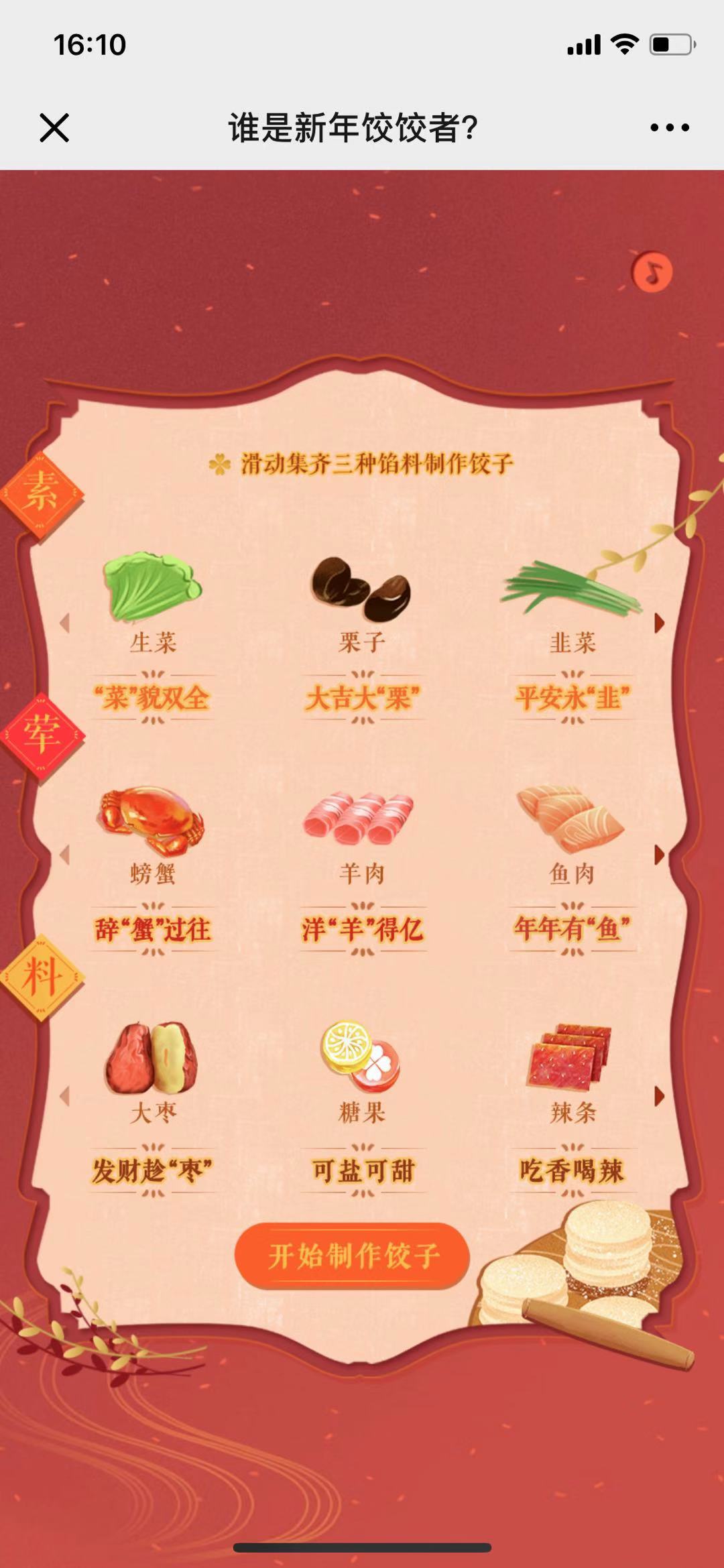This screenshot has width=724, height=1568.
Task: Choose the 鱼肉 fish filling
Action: (572, 821)
